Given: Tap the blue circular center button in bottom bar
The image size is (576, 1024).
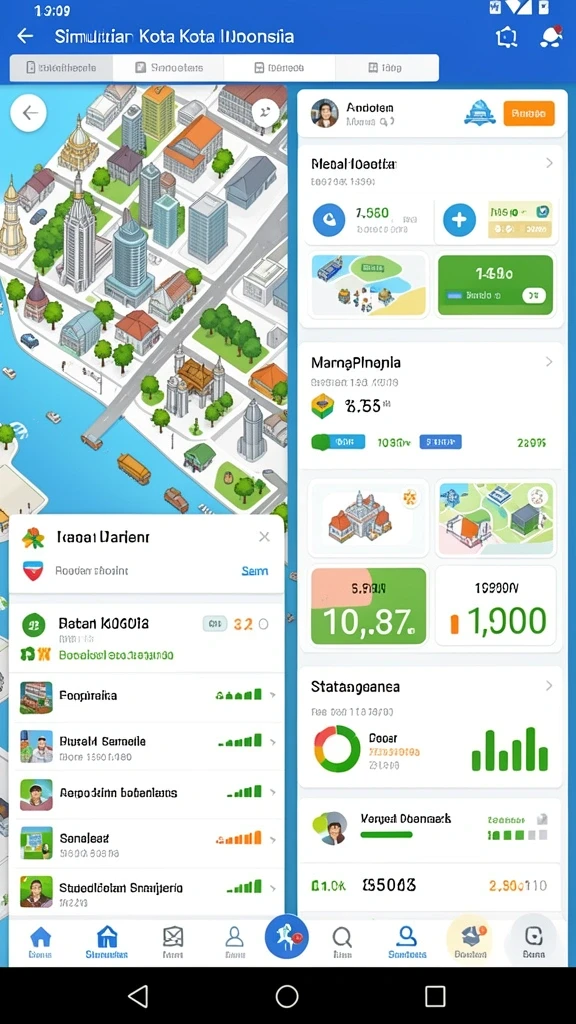Looking at the screenshot, I should click(287, 937).
